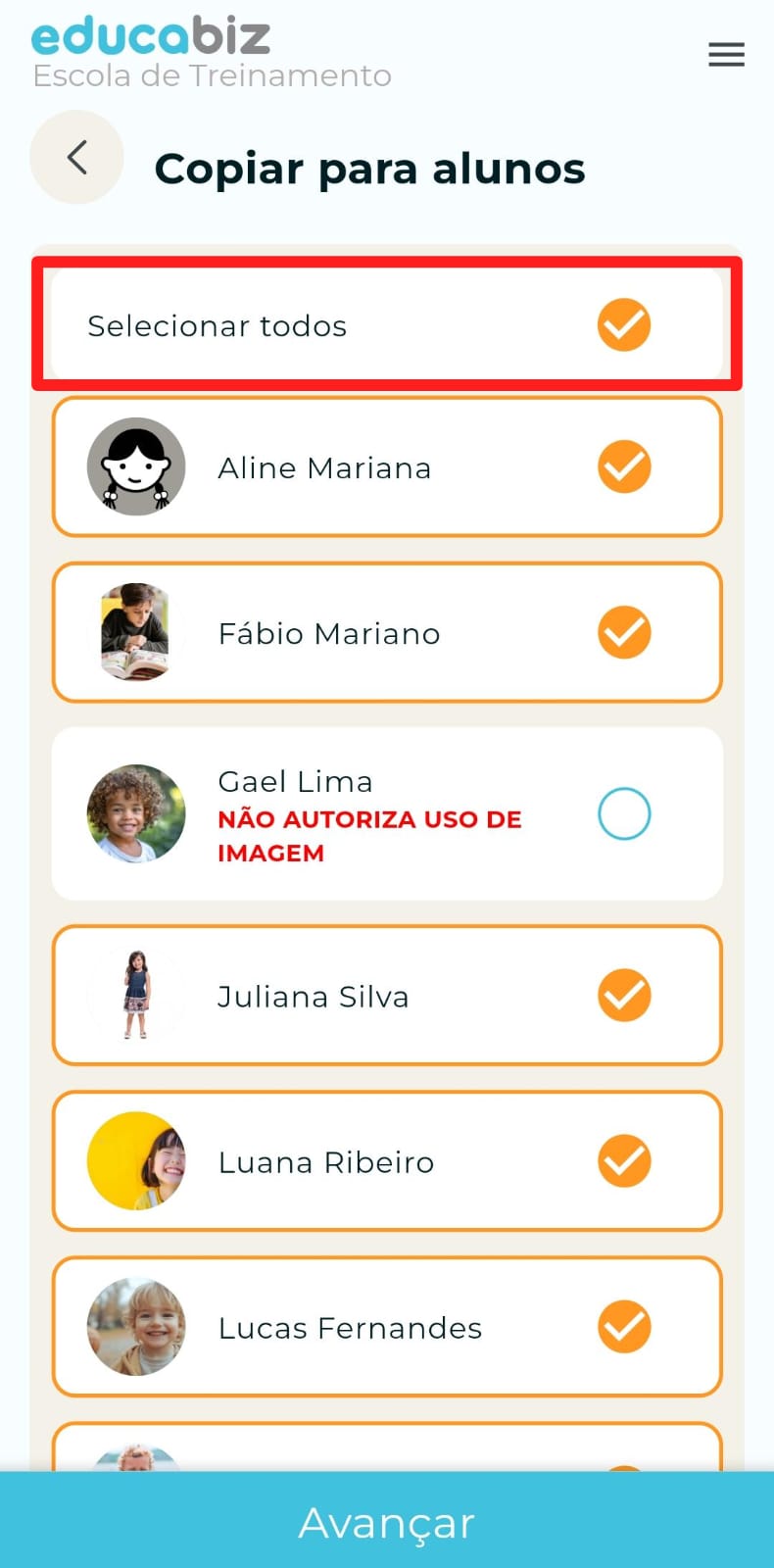Go back from Copiar para alunos
The image size is (774, 1568).
point(76,158)
